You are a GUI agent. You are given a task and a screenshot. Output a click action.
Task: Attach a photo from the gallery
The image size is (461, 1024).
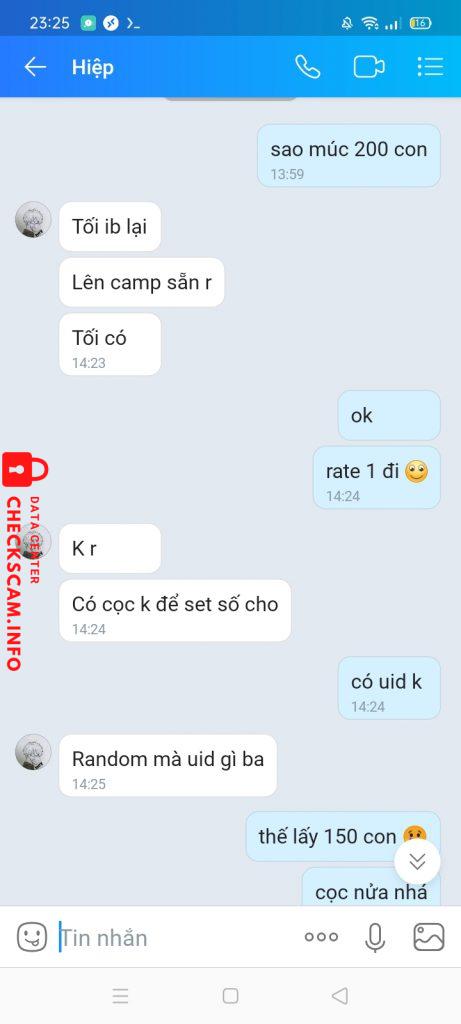[429, 937]
